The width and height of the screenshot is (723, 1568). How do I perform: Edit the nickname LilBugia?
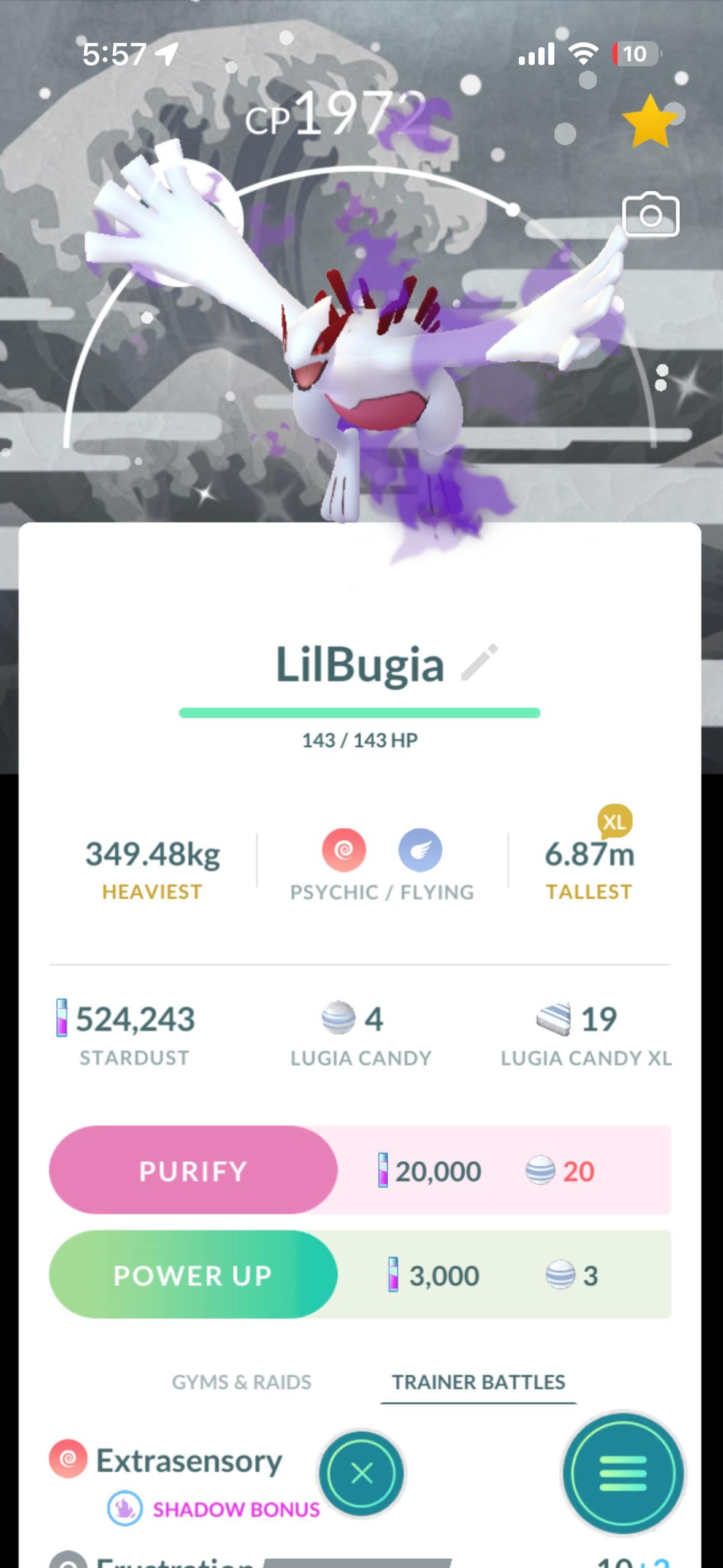[x=480, y=663]
